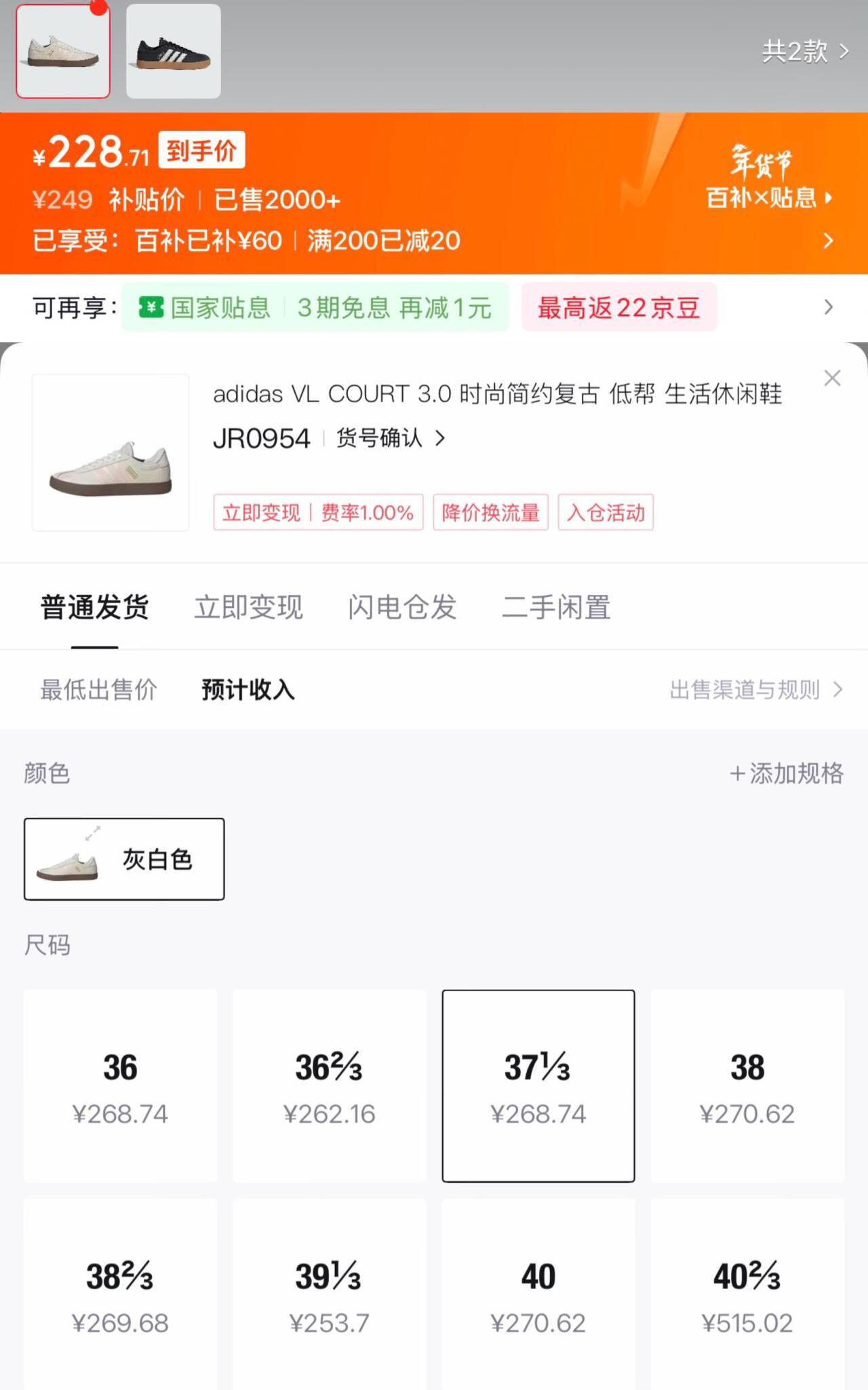Tap the 立即变现 费率1.00% tag
868x1390 pixels.
click(318, 512)
